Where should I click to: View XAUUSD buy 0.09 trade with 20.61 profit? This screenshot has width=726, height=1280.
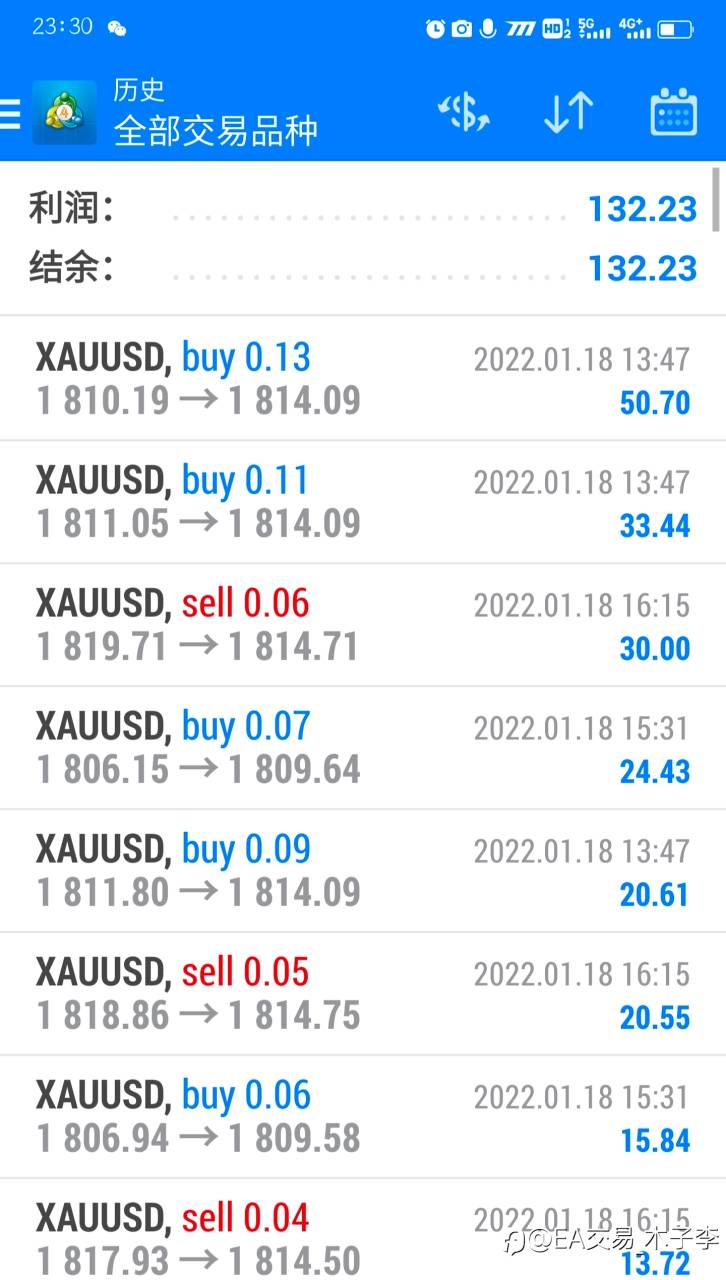[x=363, y=871]
